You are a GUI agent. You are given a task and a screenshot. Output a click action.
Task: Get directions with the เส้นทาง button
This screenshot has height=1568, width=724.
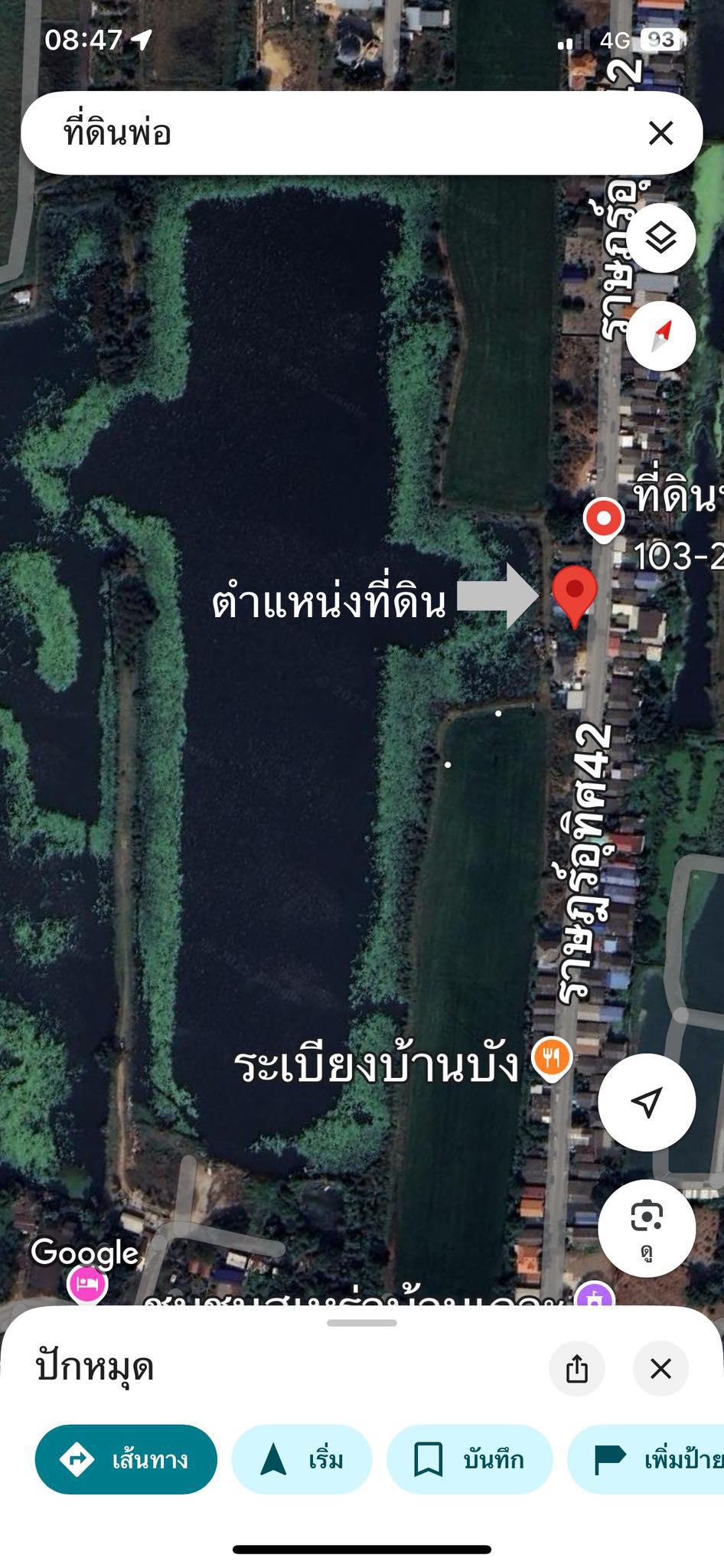126,1459
